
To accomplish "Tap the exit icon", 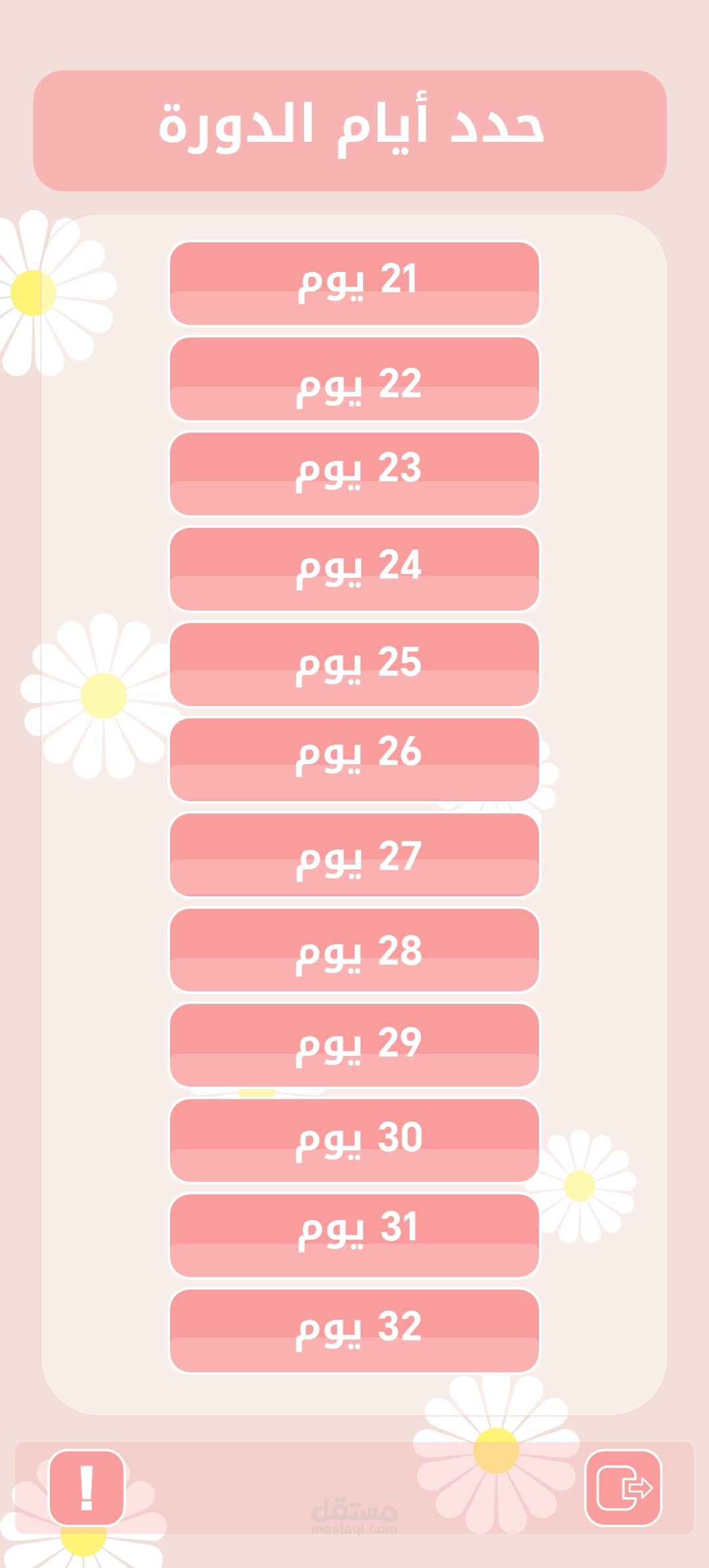I will point(623,1487).
